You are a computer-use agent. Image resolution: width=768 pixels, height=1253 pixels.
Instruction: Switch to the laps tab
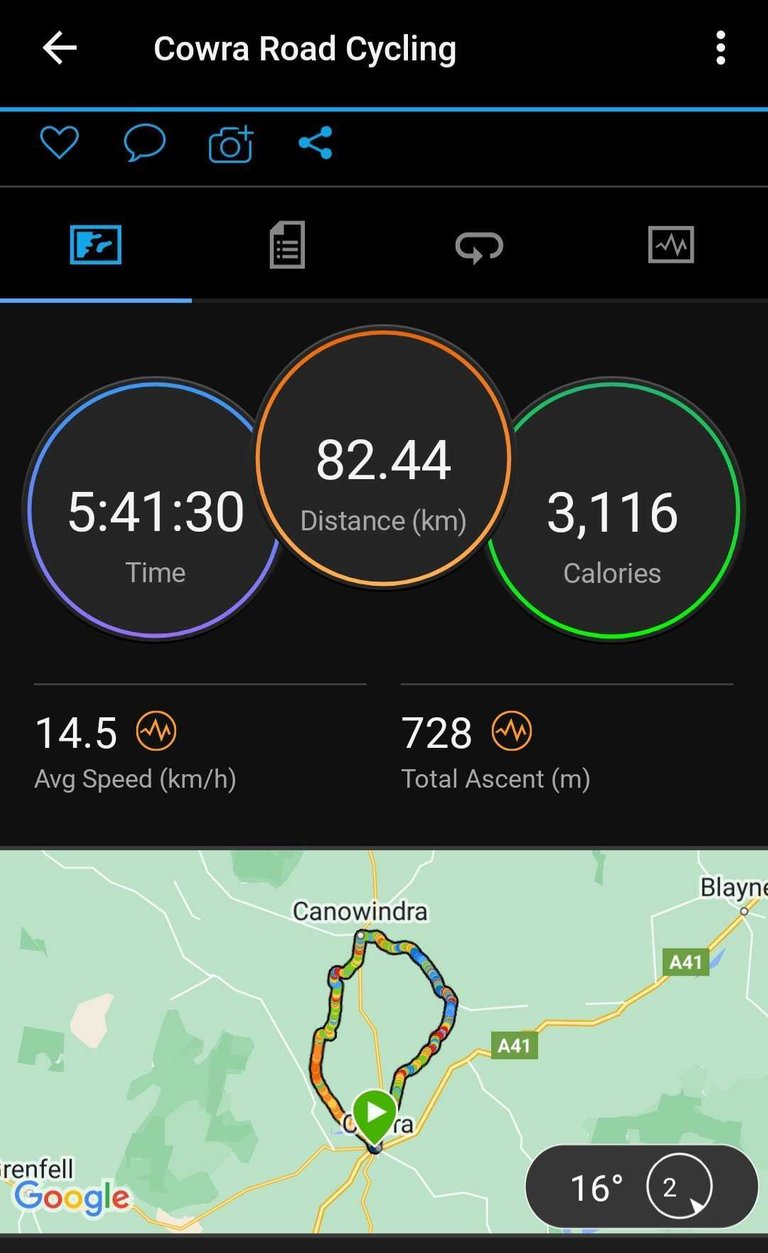[479, 245]
